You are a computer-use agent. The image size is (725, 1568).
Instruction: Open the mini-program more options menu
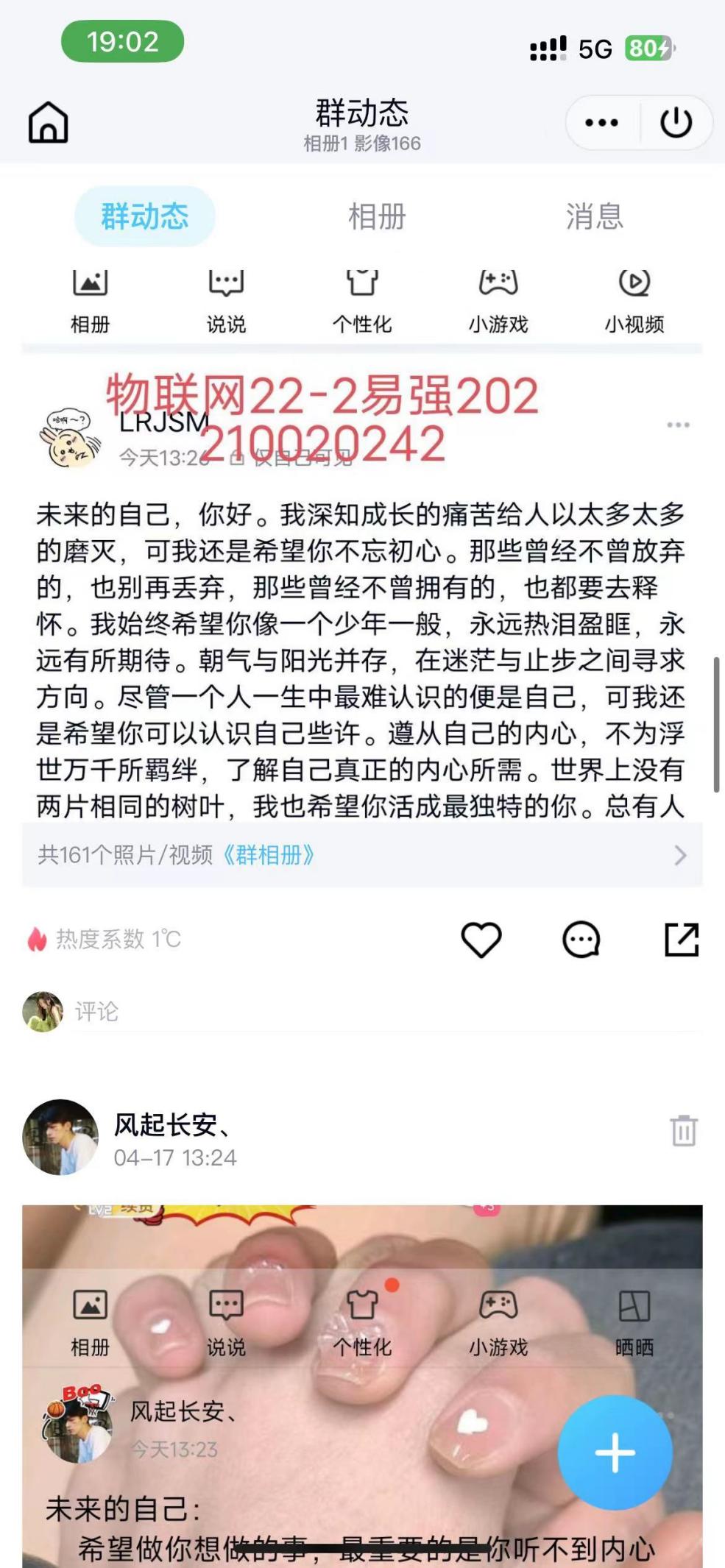(x=601, y=123)
